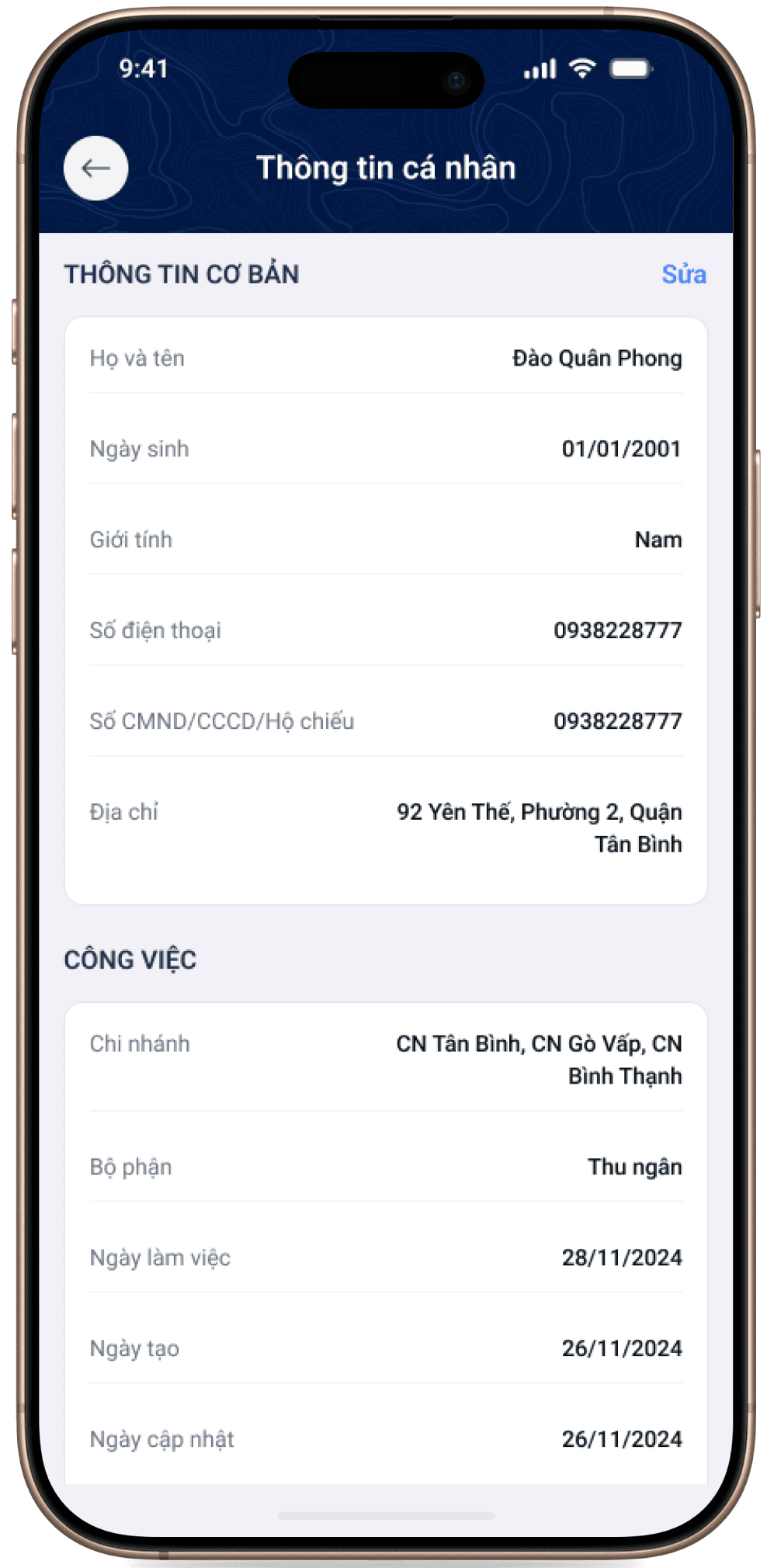Open the Sửa edit link
Viewport: 767px width, 1568px height.
pyautogui.click(x=682, y=275)
